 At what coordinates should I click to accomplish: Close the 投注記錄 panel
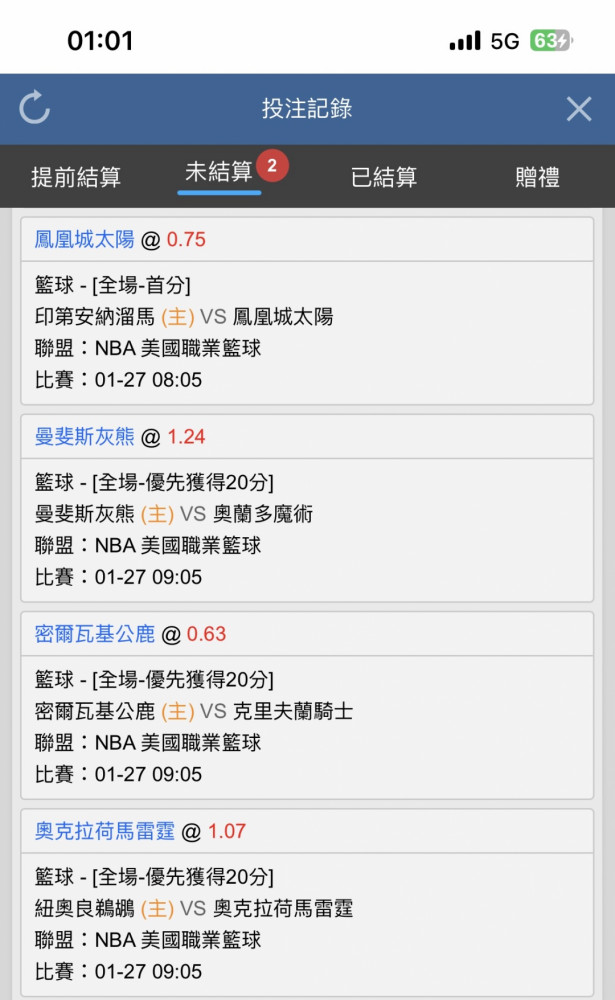(x=579, y=109)
